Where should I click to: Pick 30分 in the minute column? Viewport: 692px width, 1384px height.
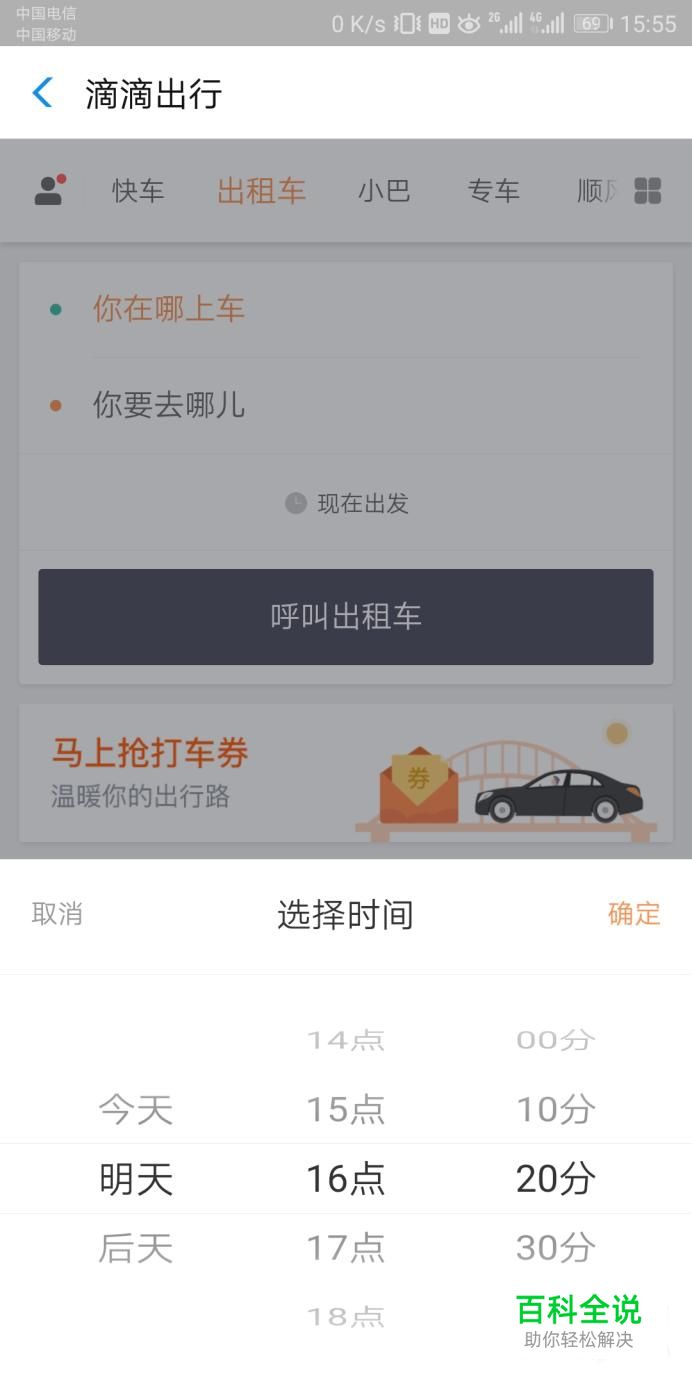[556, 1248]
